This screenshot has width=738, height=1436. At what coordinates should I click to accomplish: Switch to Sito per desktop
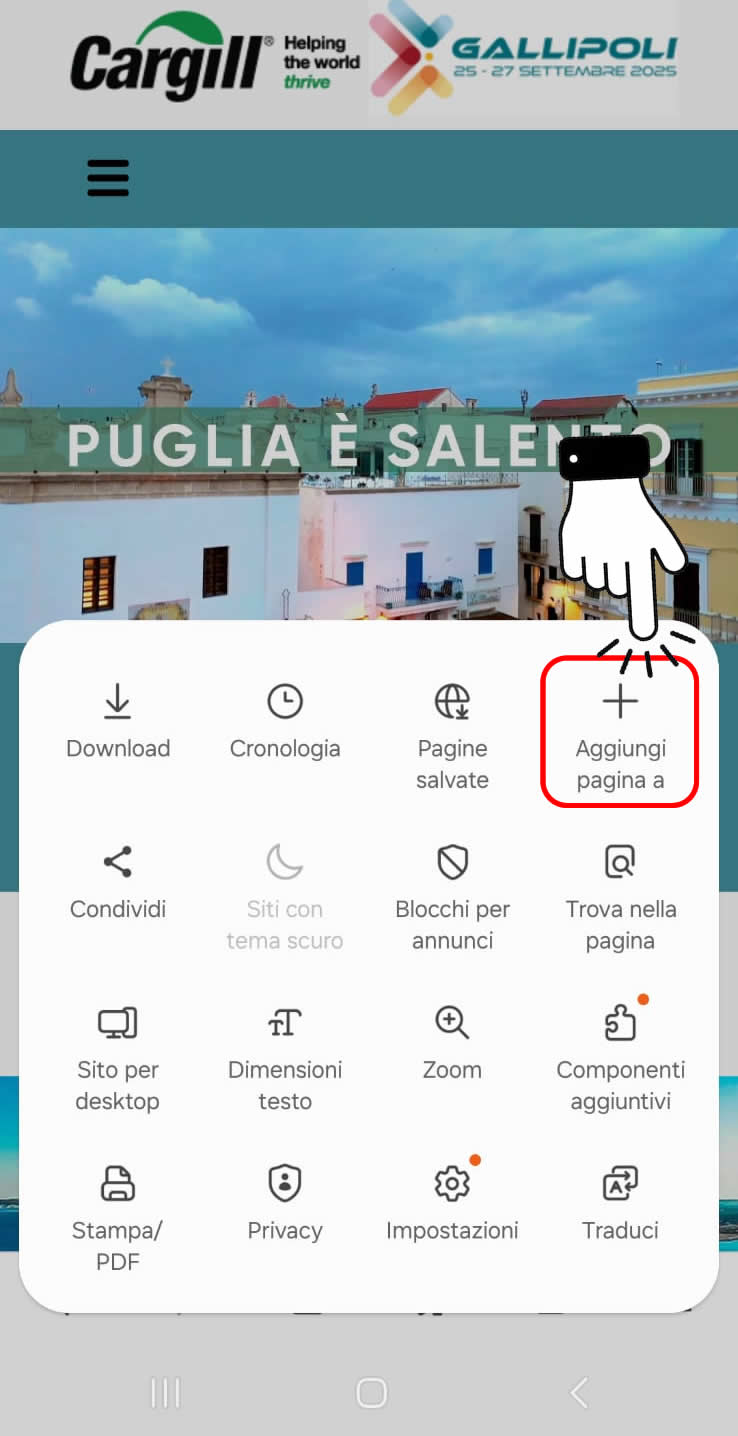pos(118,1059)
